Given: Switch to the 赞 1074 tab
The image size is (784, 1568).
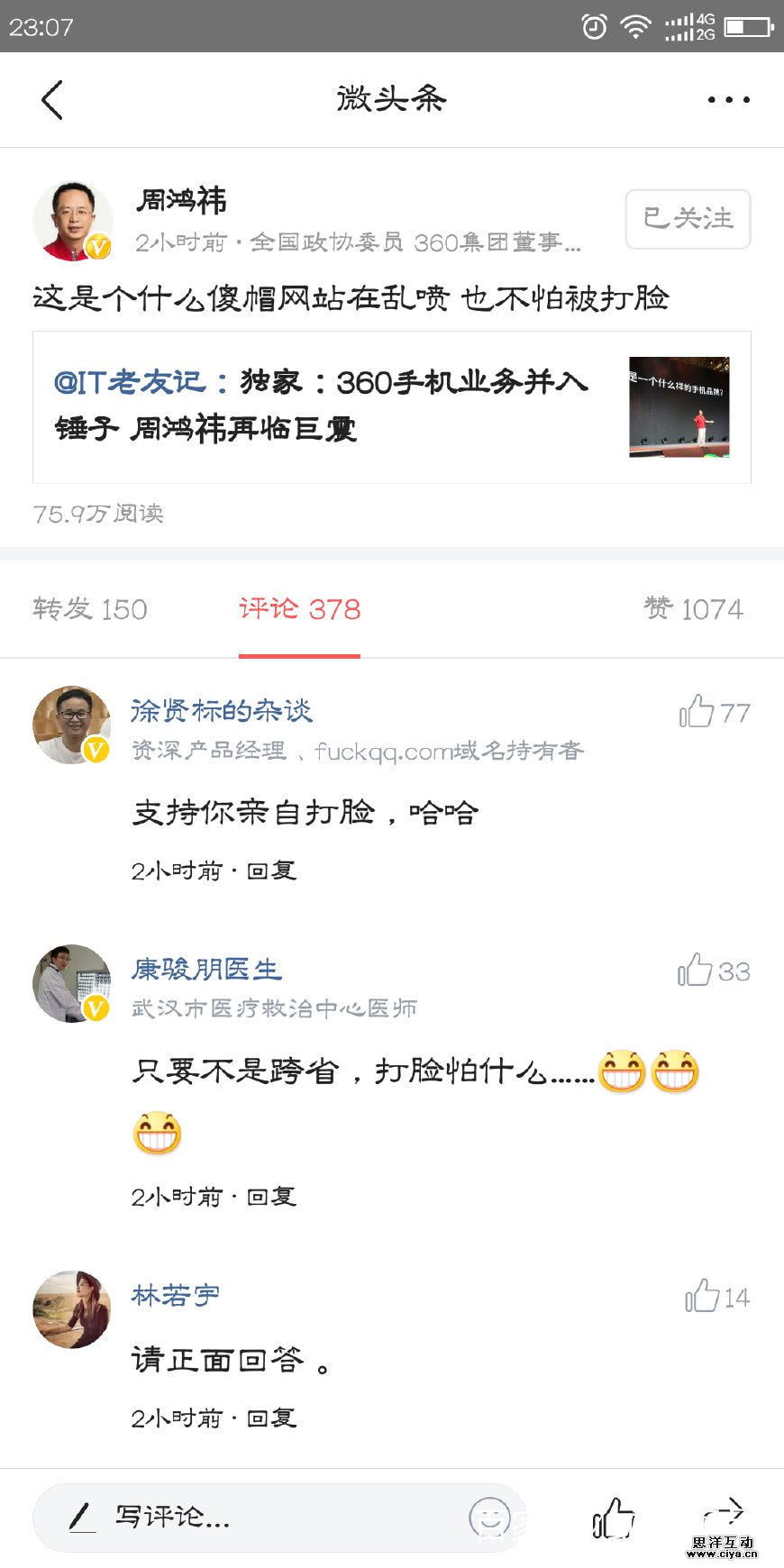Looking at the screenshot, I should coord(693,610).
